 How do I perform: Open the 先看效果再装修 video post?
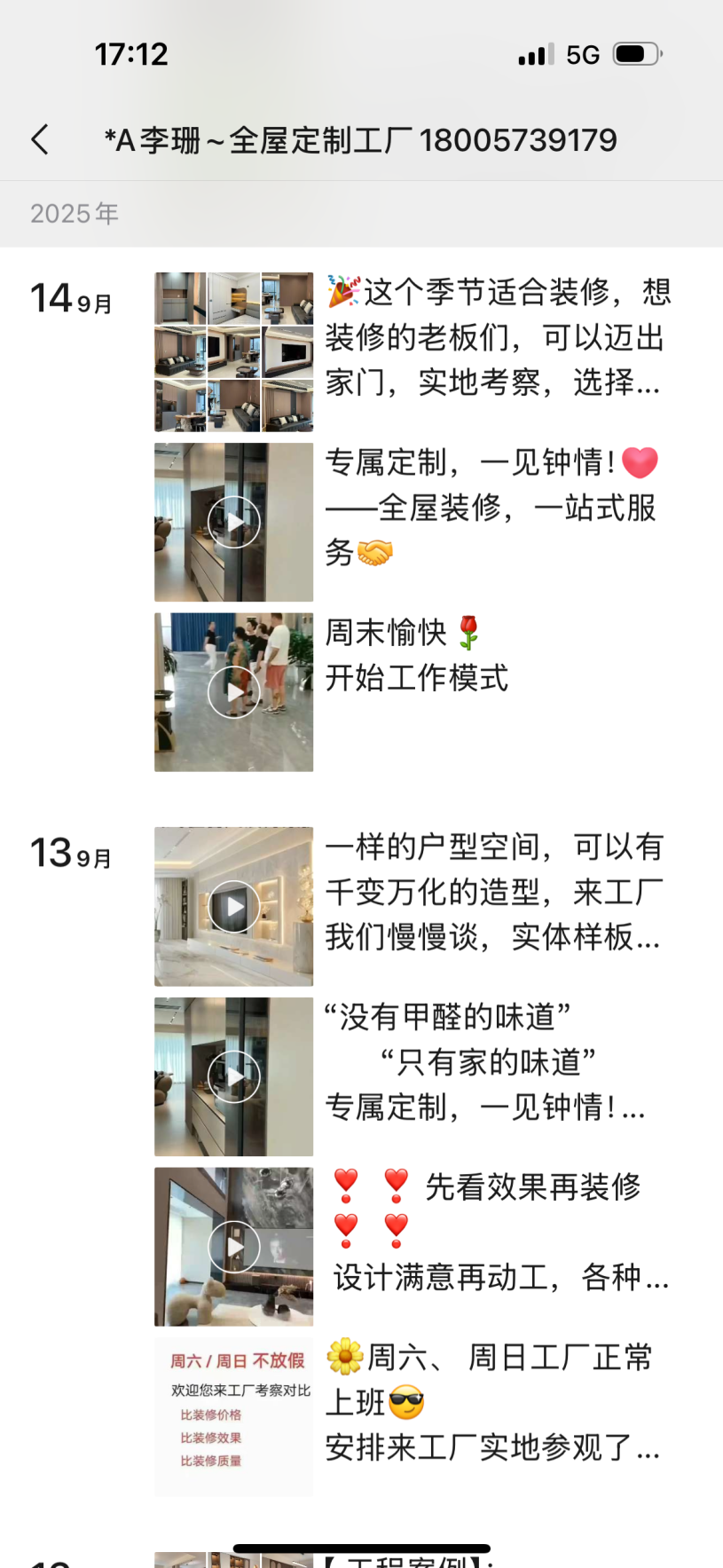point(233,1247)
